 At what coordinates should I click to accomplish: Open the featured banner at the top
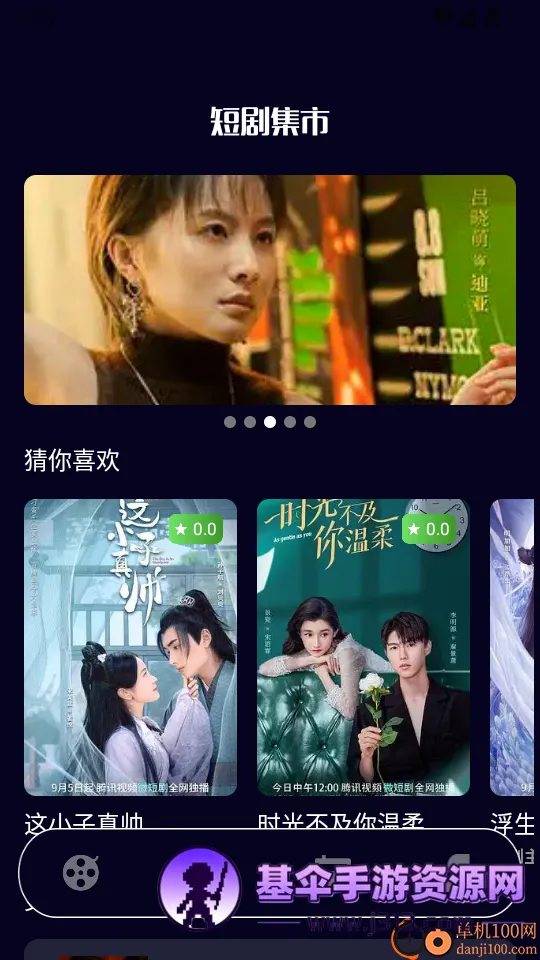point(270,290)
